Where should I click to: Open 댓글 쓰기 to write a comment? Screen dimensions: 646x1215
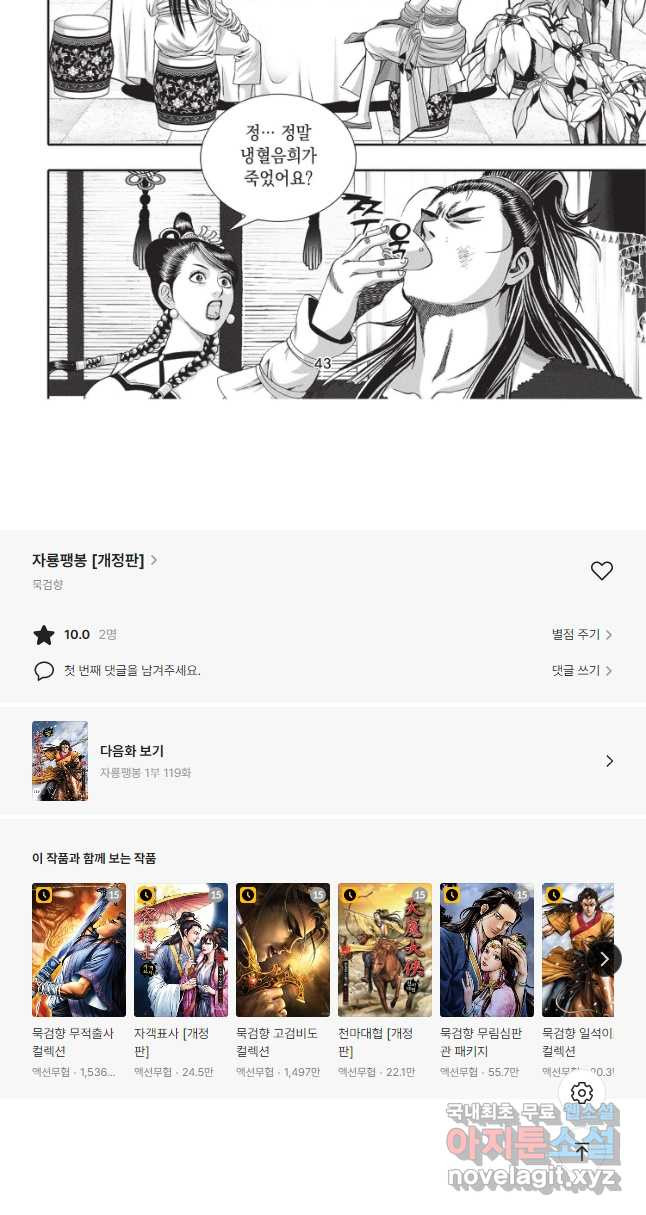tap(582, 670)
